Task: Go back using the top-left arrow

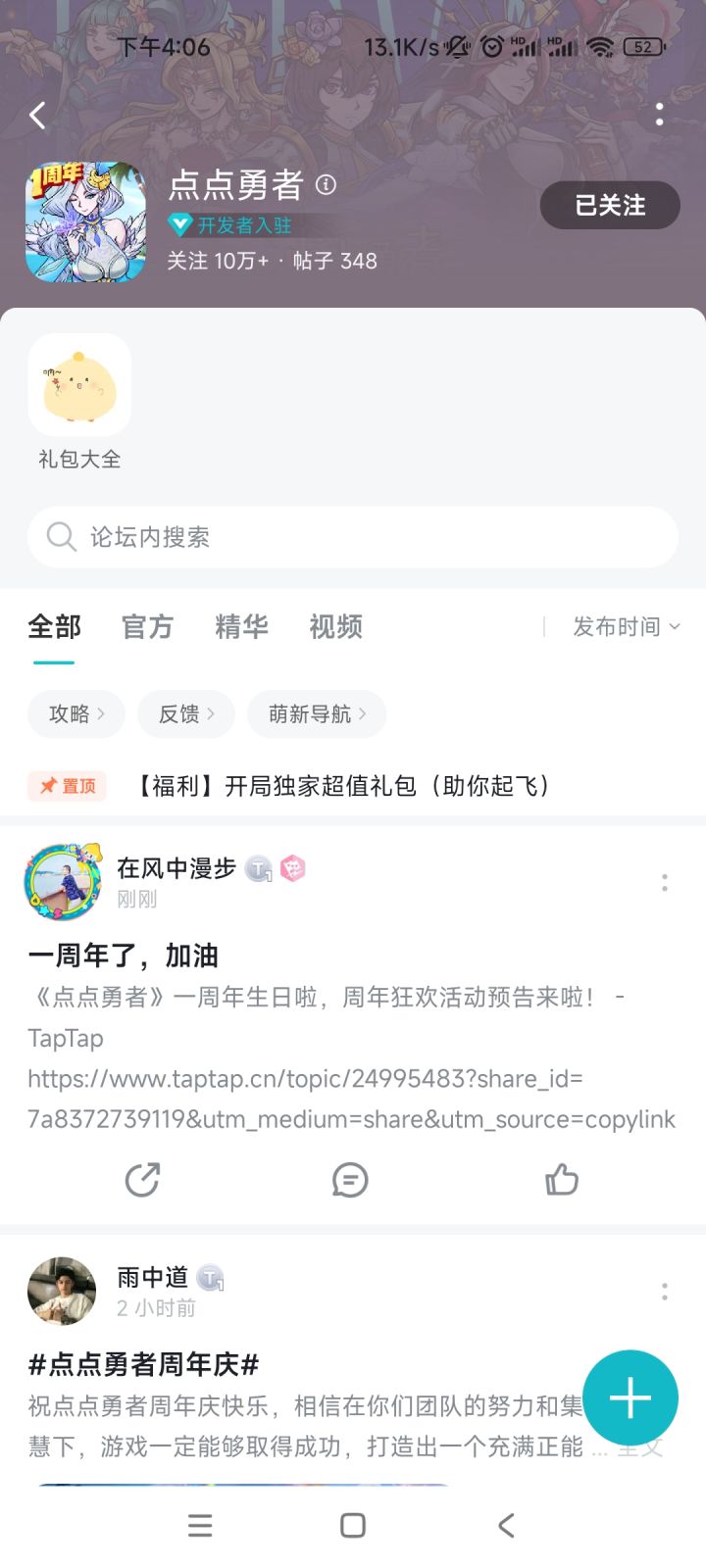Action: pos(38,116)
